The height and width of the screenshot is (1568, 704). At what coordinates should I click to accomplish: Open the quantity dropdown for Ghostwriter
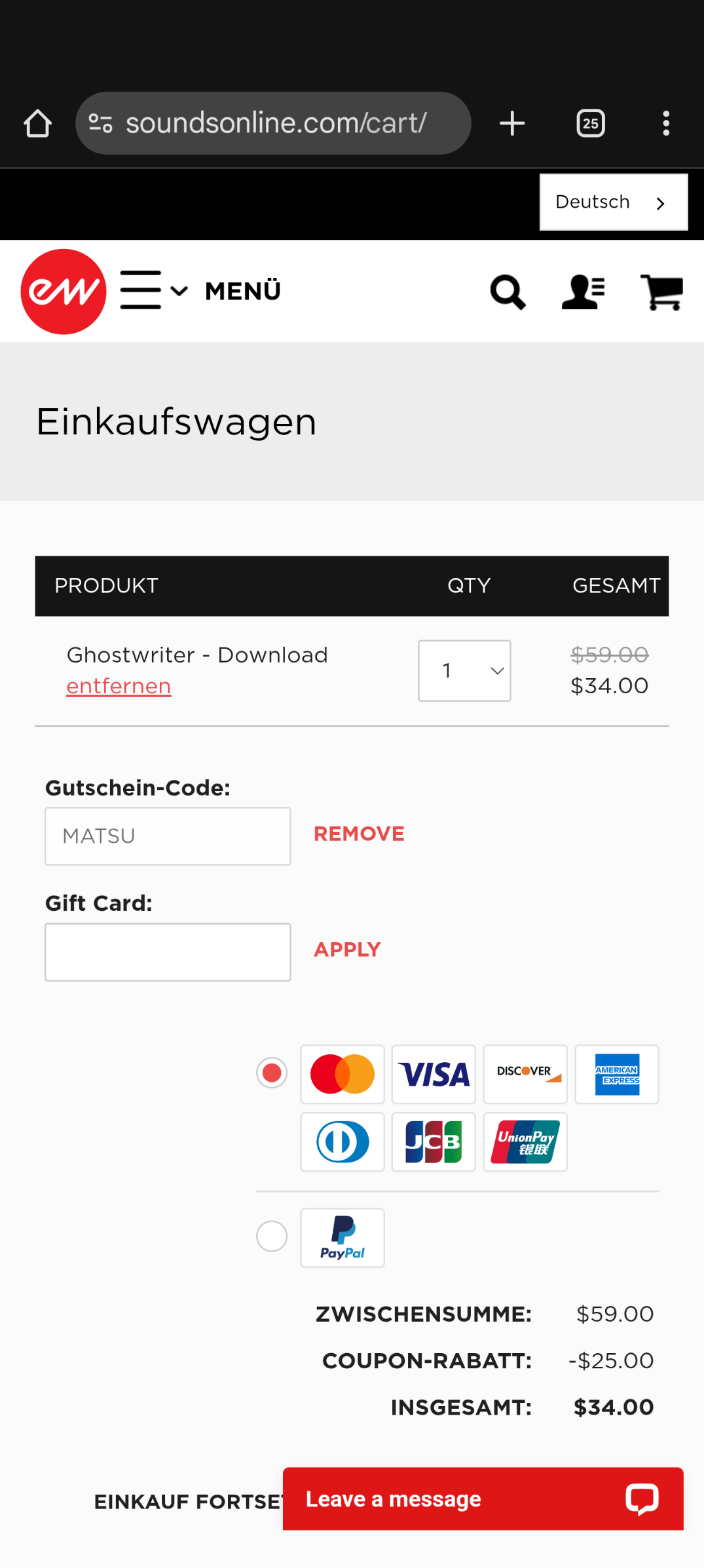pos(464,670)
